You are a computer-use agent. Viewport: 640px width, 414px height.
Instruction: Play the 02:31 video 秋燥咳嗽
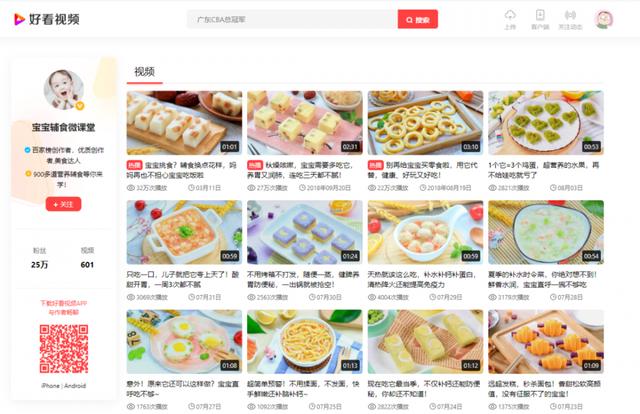click(x=304, y=122)
